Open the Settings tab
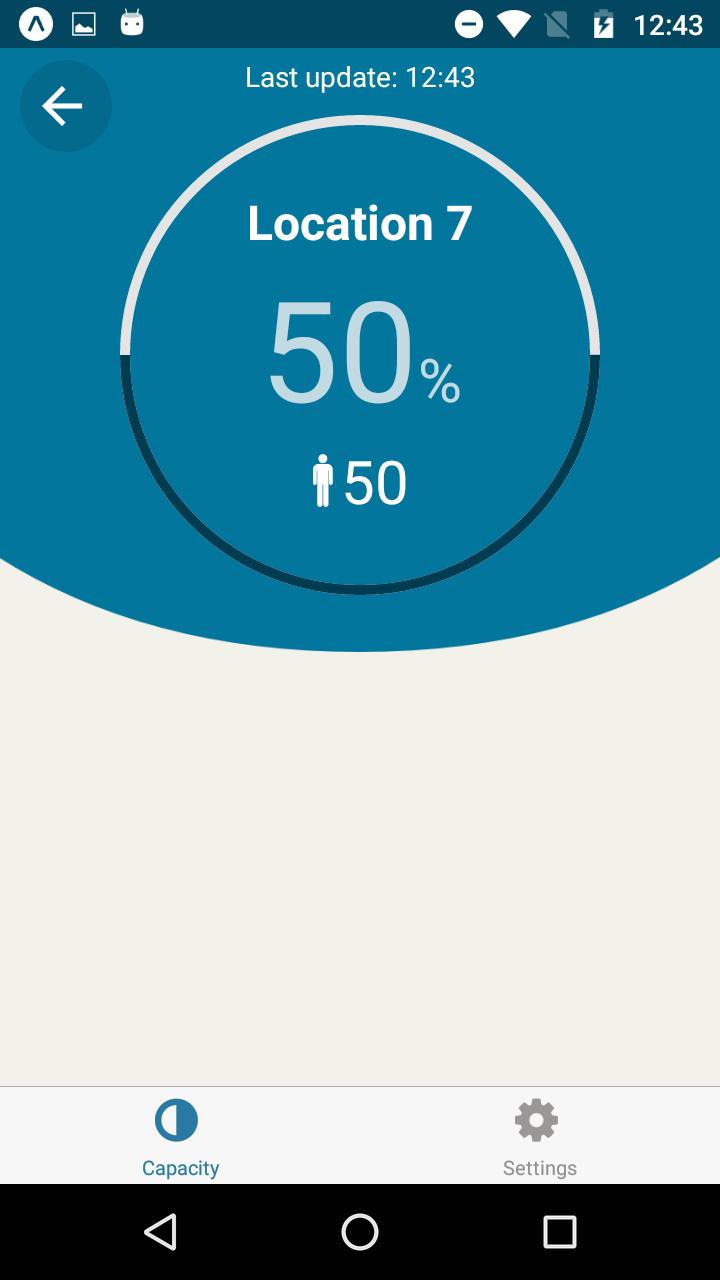 point(539,1136)
